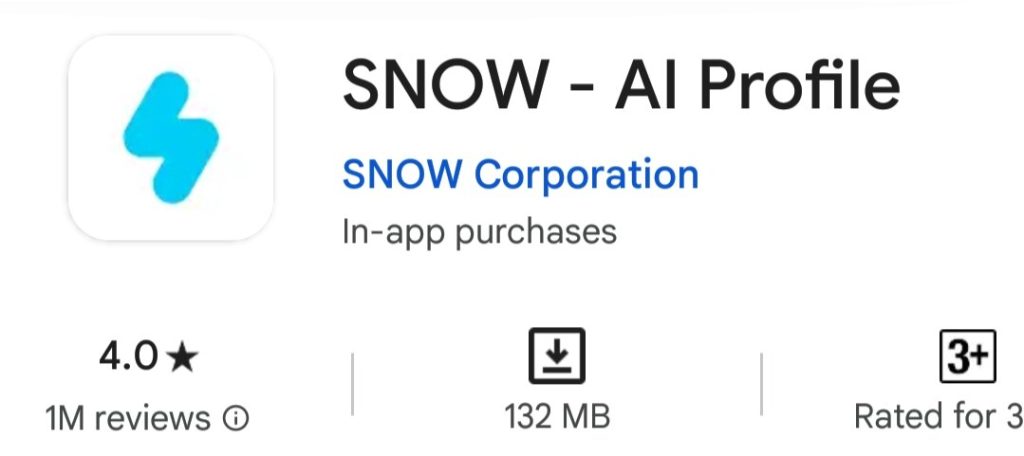
Task: Open the 3+ content rating details
Action: pos(967,357)
